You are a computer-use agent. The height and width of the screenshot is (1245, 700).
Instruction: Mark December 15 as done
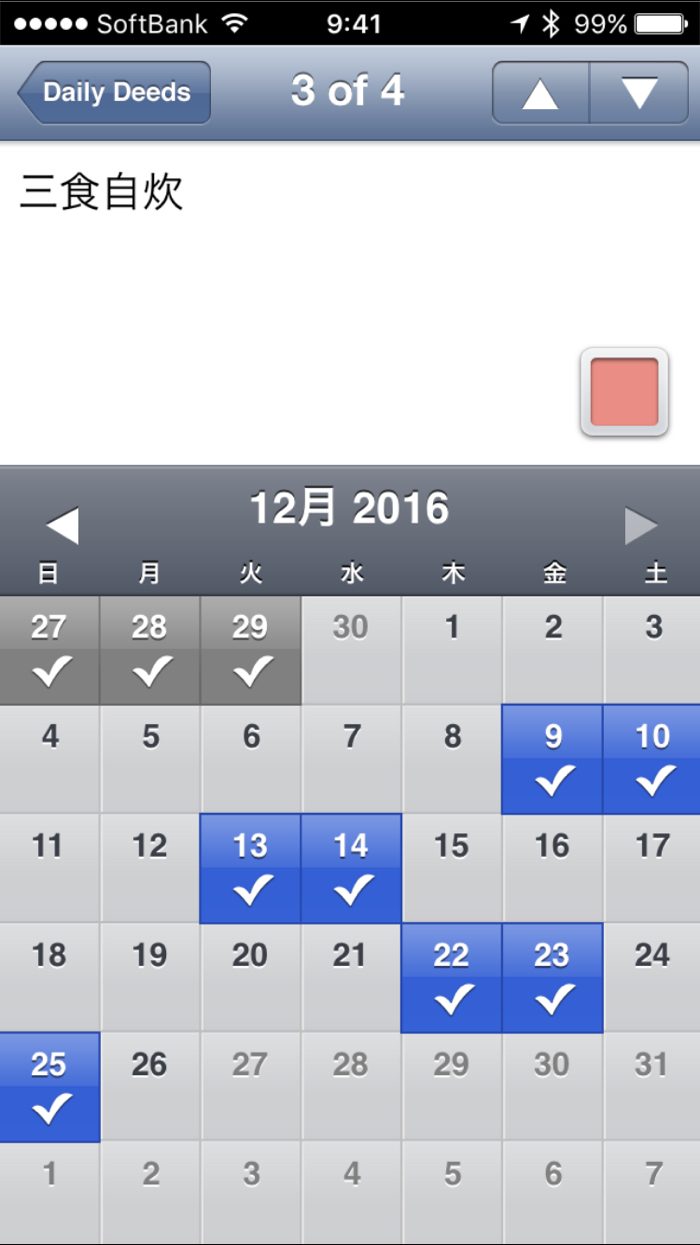click(451, 868)
